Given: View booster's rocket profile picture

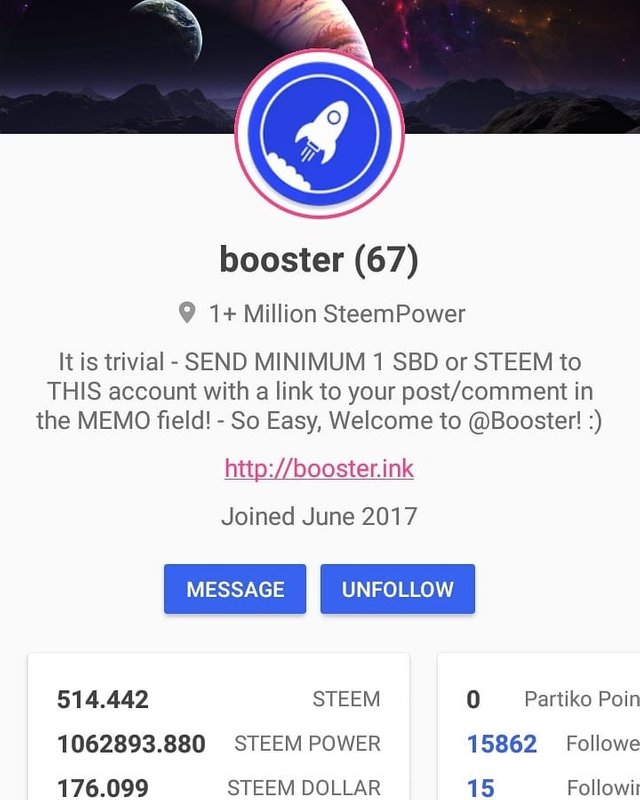Looking at the screenshot, I should coord(320,133).
